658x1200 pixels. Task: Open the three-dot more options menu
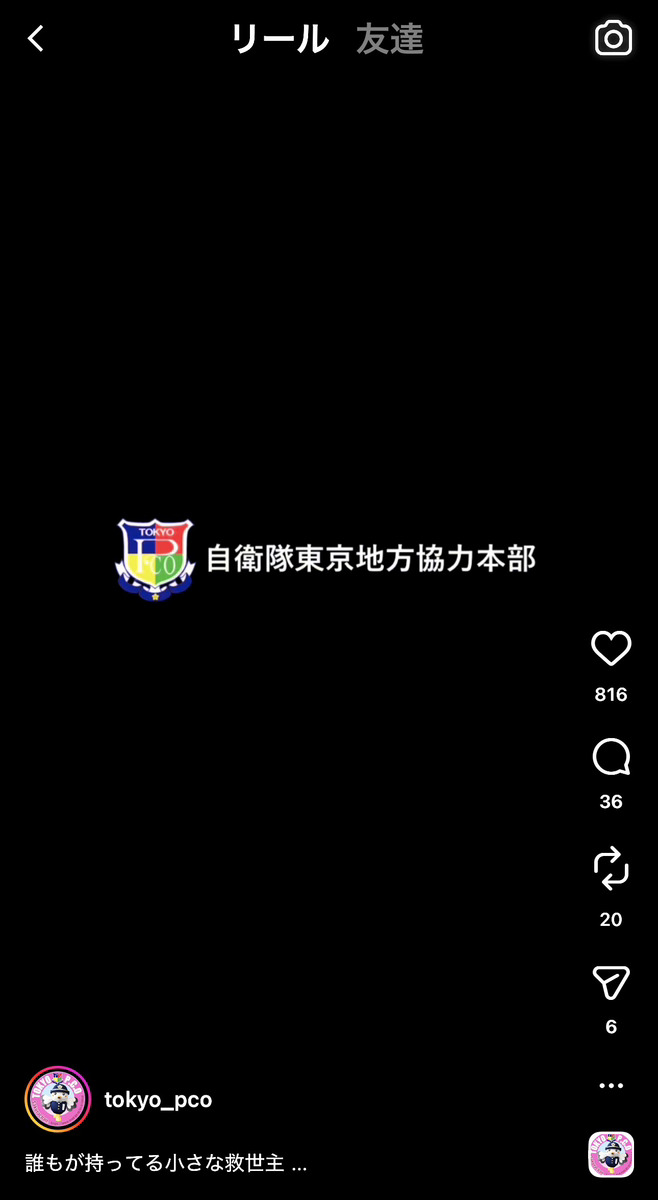click(x=610, y=1085)
